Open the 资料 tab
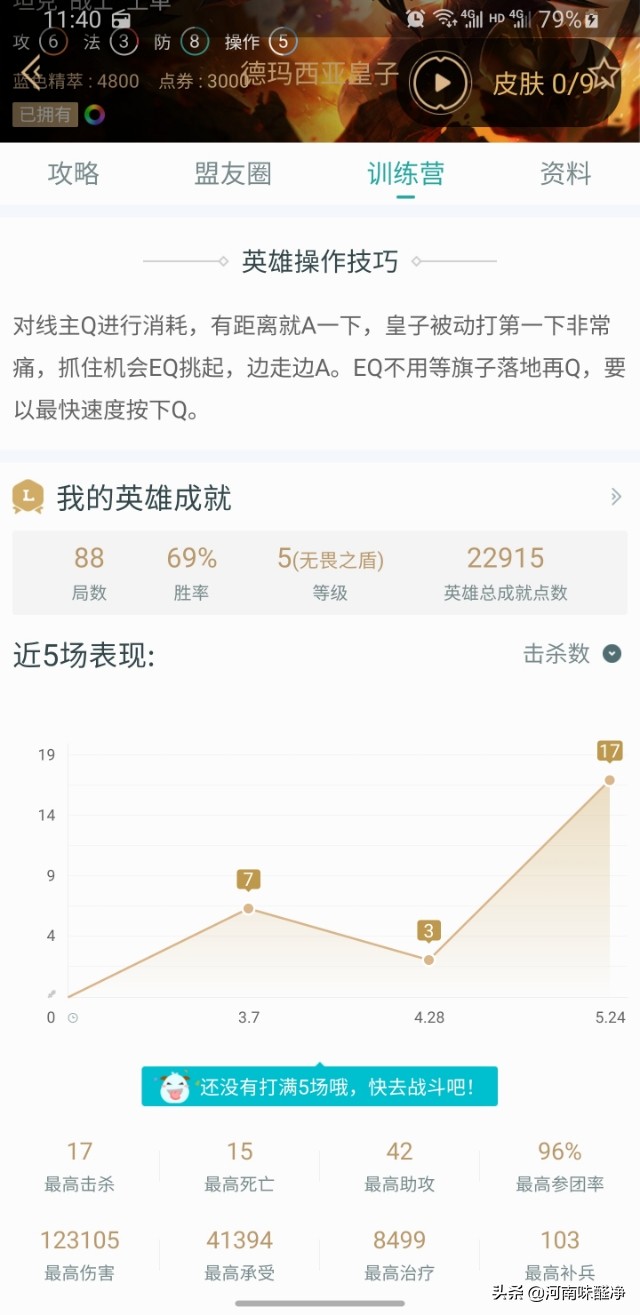Screen dimensions: 640x1315 pyautogui.click(x=565, y=174)
